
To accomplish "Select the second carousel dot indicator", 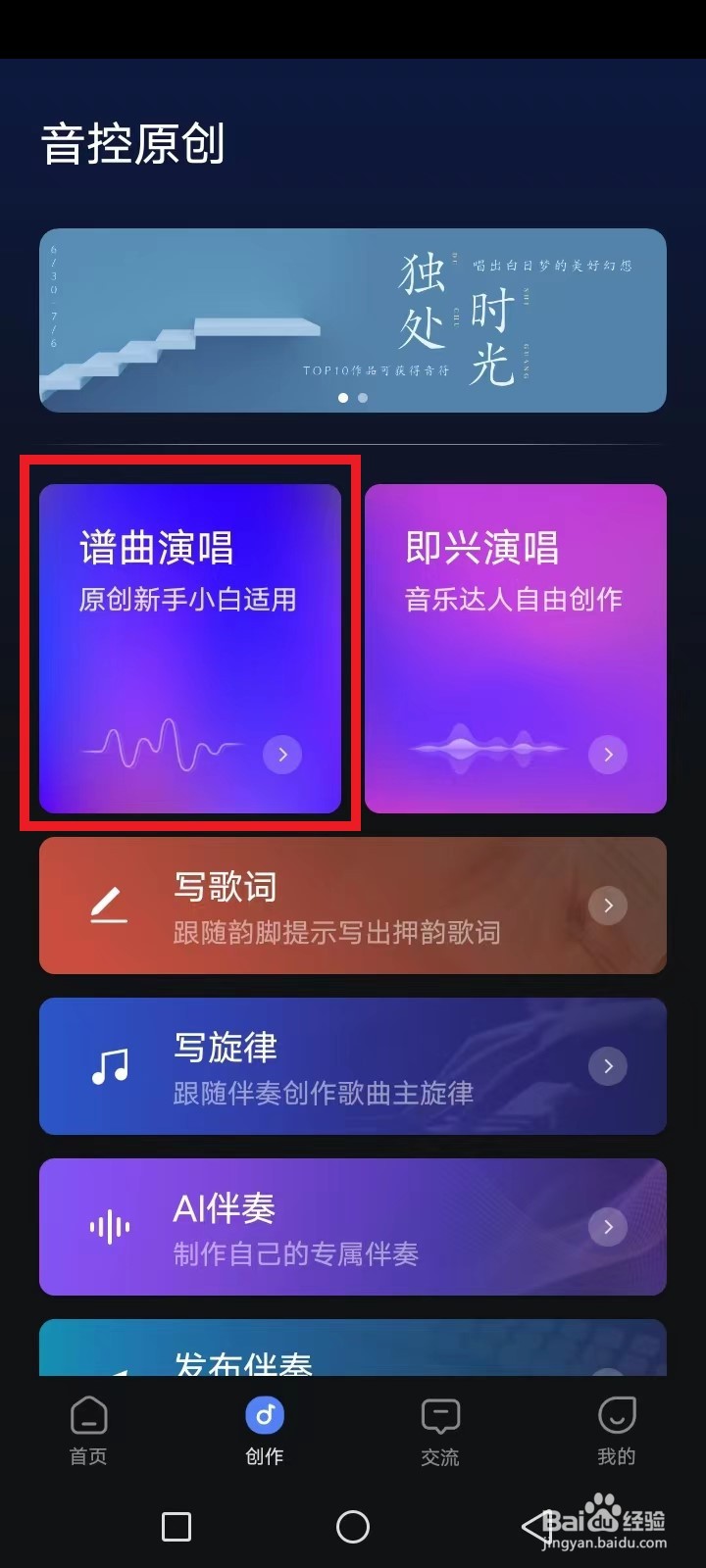I will tap(363, 398).
